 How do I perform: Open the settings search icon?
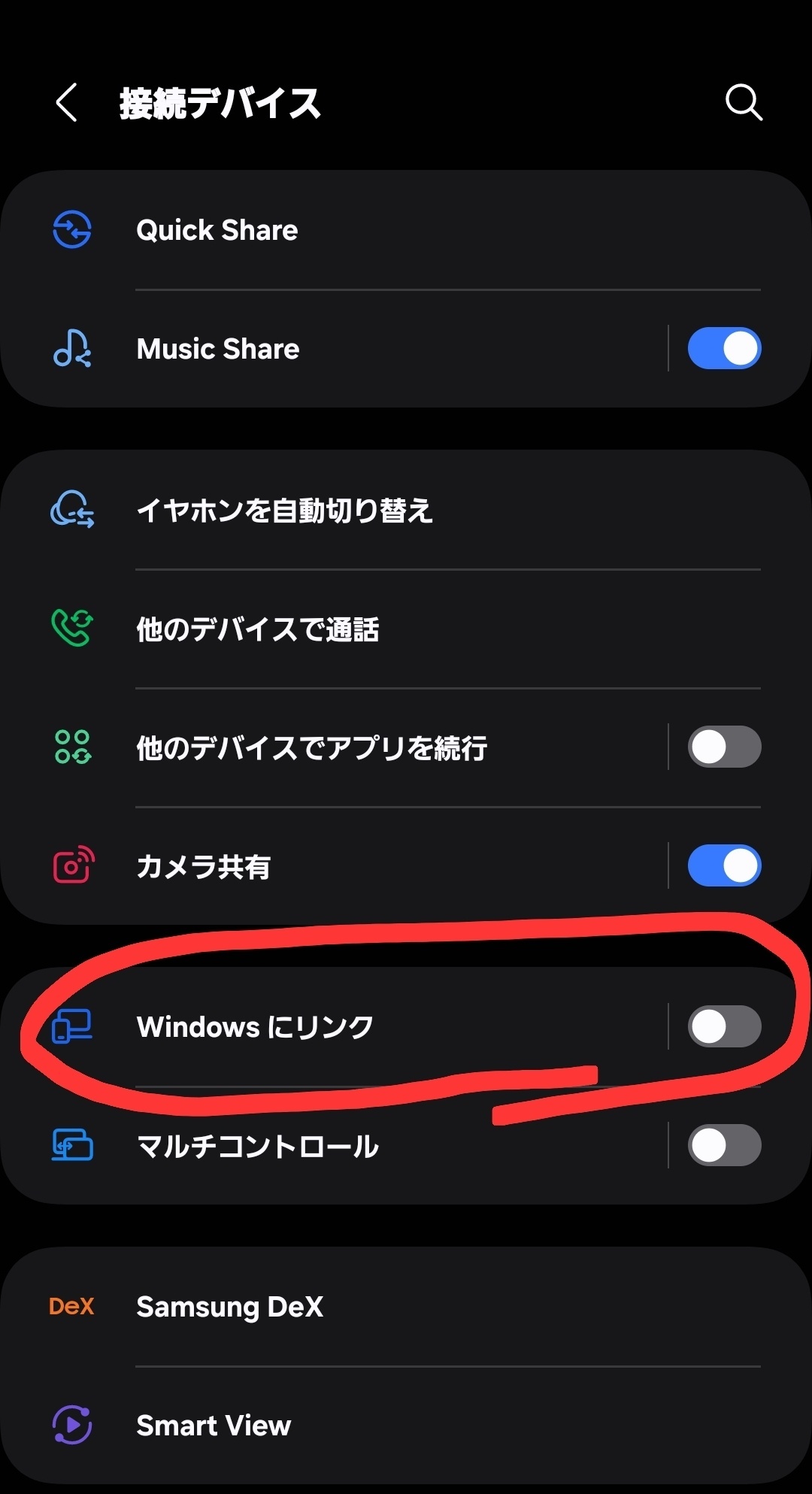tap(744, 103)
